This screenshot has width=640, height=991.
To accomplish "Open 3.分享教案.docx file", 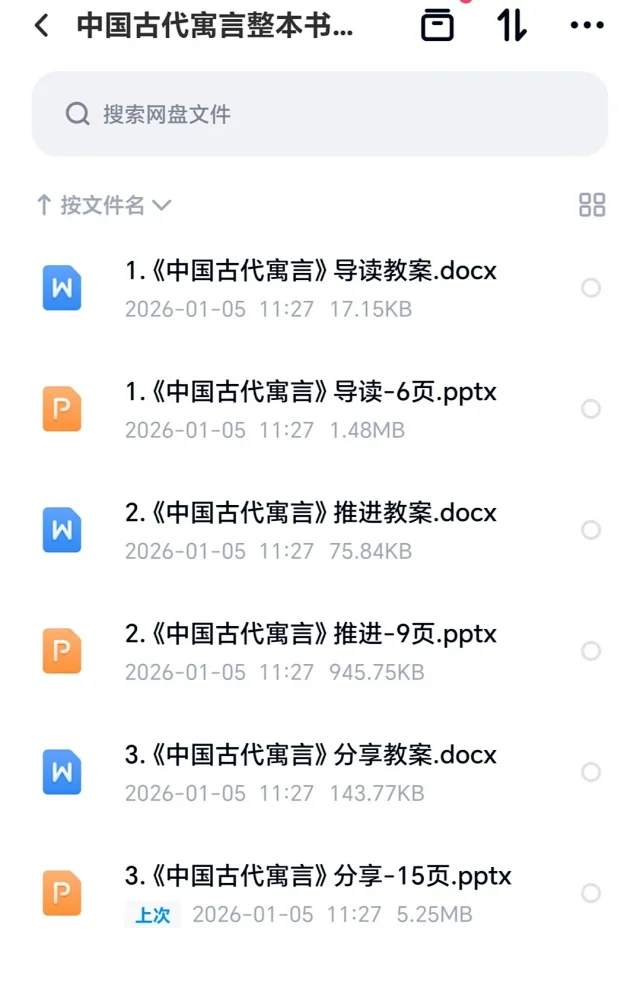I will [x=310, y=772].
